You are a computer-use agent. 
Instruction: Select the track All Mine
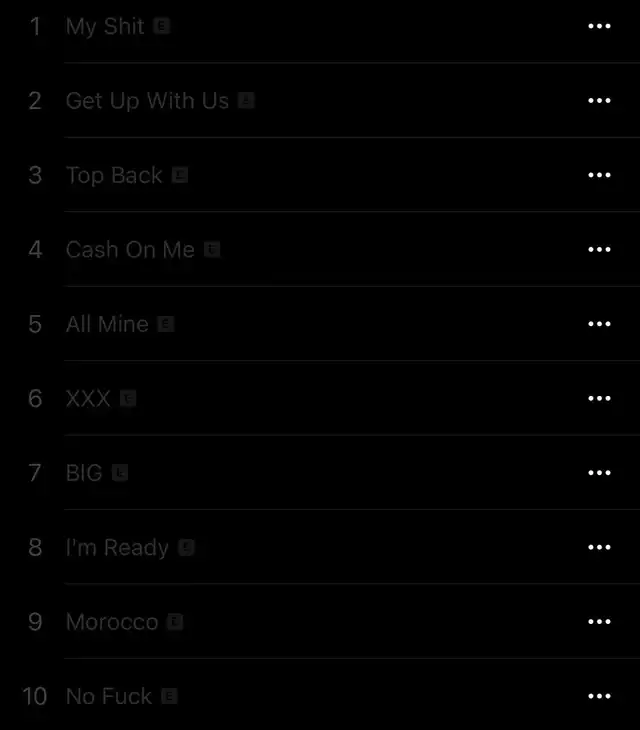point(107,324)
